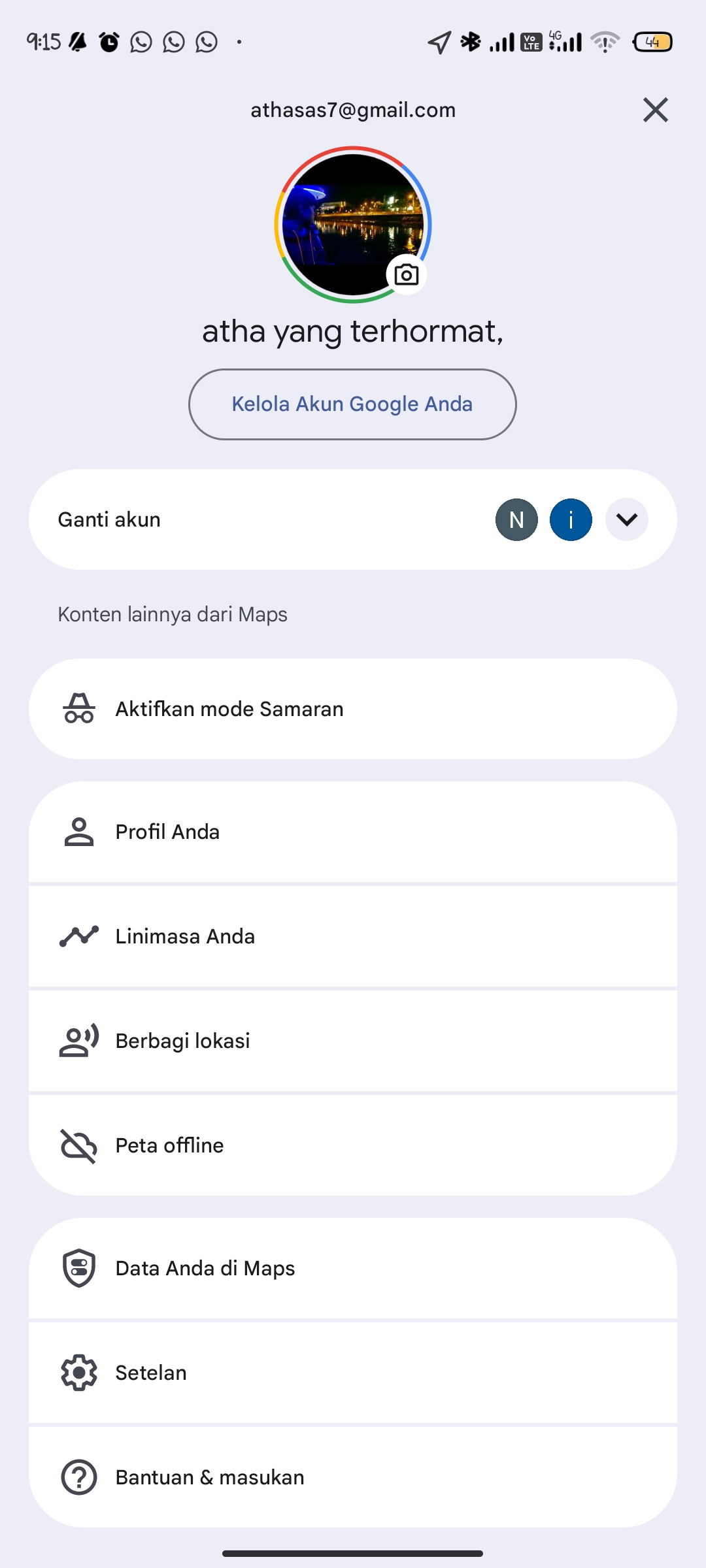Screen dimensions: 706x1568
Task: Switch to account N avatar
Action: point(516,519)
